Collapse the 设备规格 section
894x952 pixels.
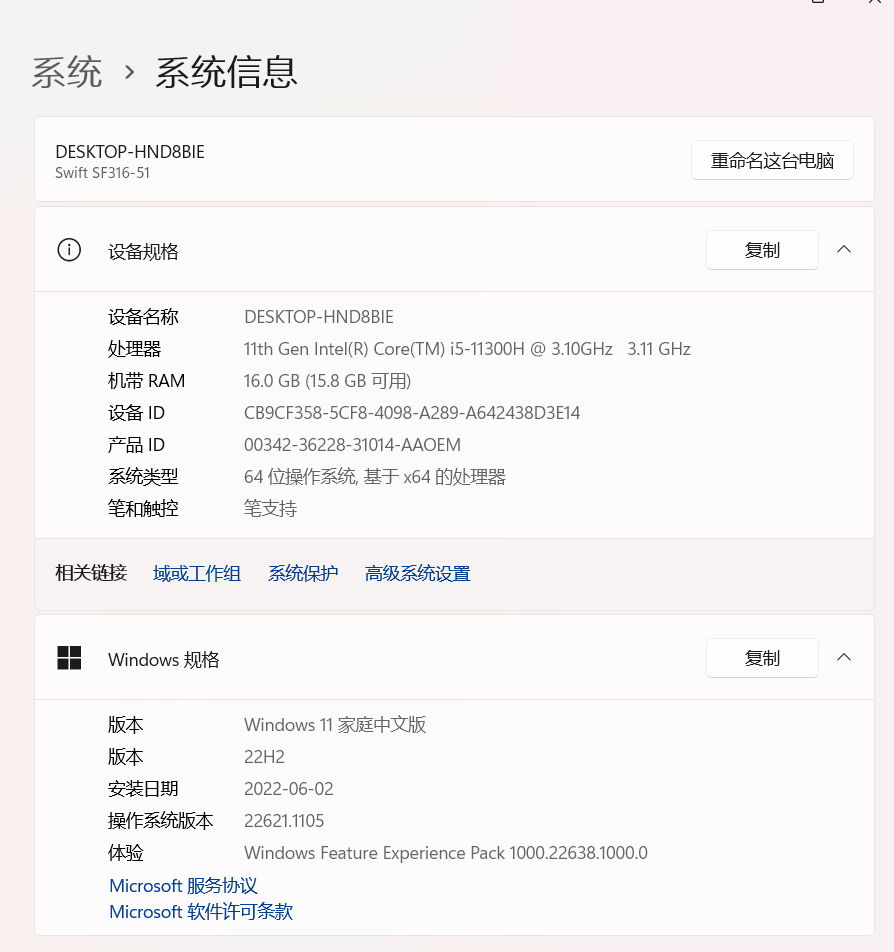coord(843,250)
